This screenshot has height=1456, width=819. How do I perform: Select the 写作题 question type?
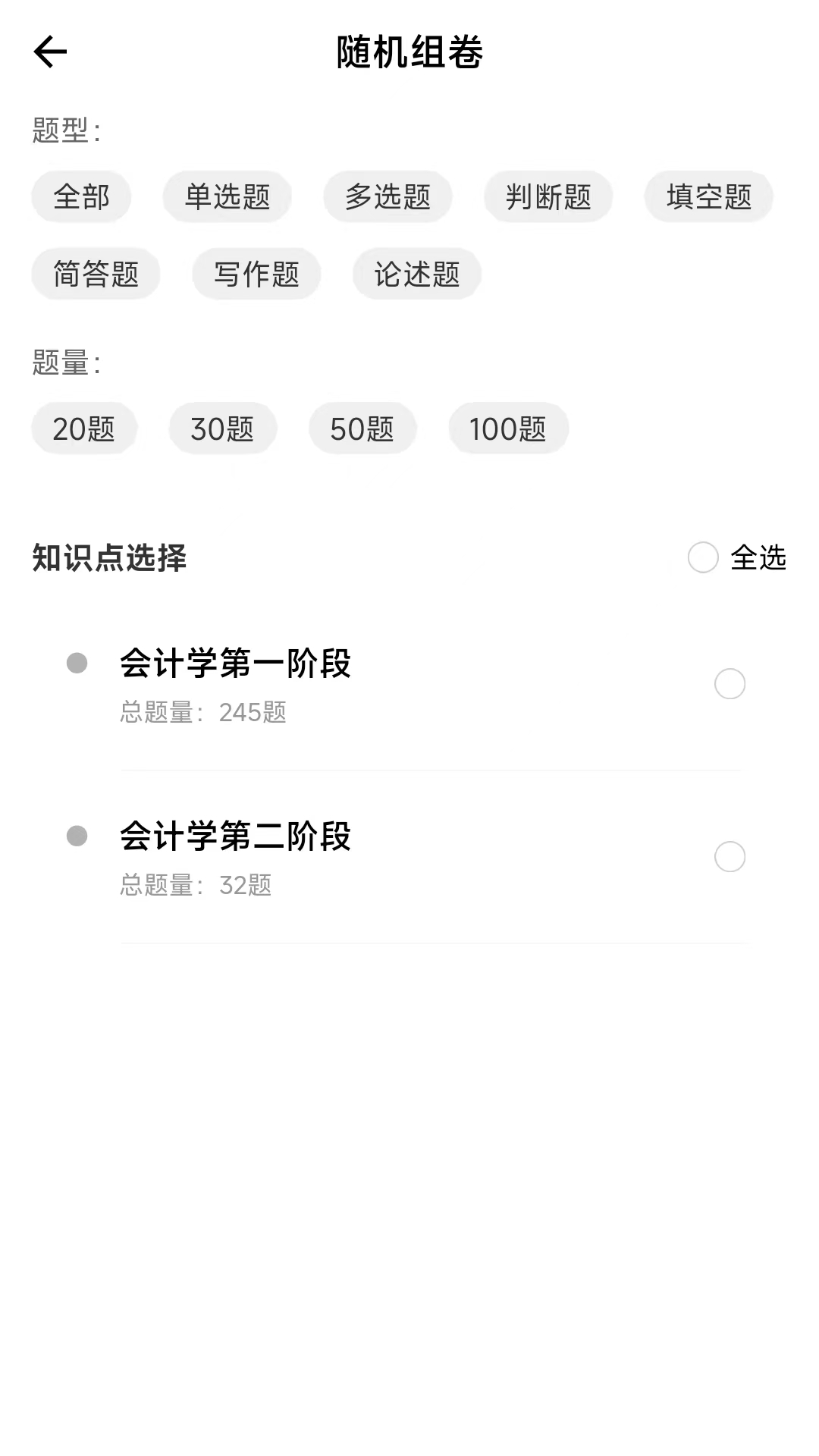coord(256,275)
